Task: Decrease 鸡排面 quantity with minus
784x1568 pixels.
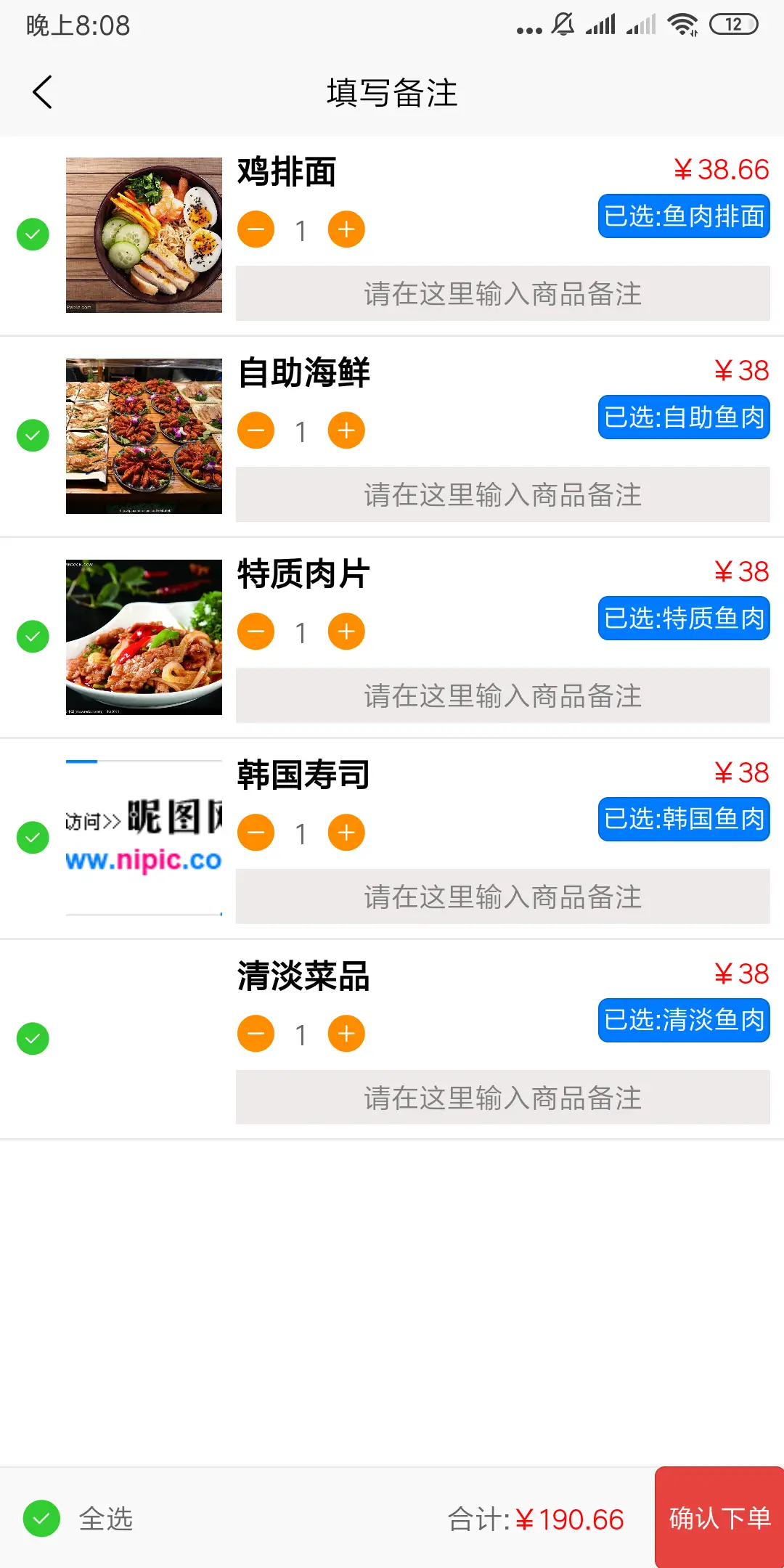Action: pos(256,229)
